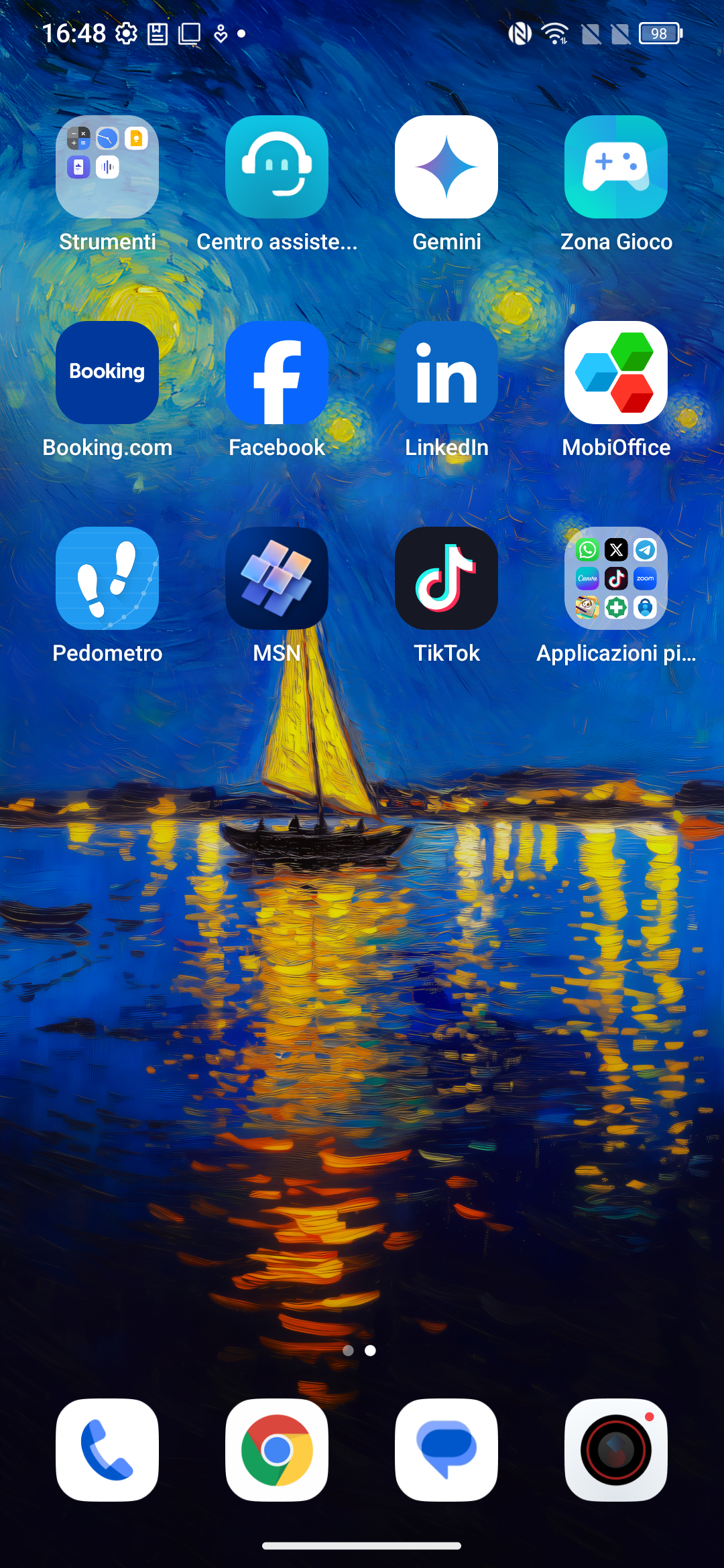Viewport: 724px width, 1568px height.
Task: Launch Centro assistenza app
Action: click(277, 167)
